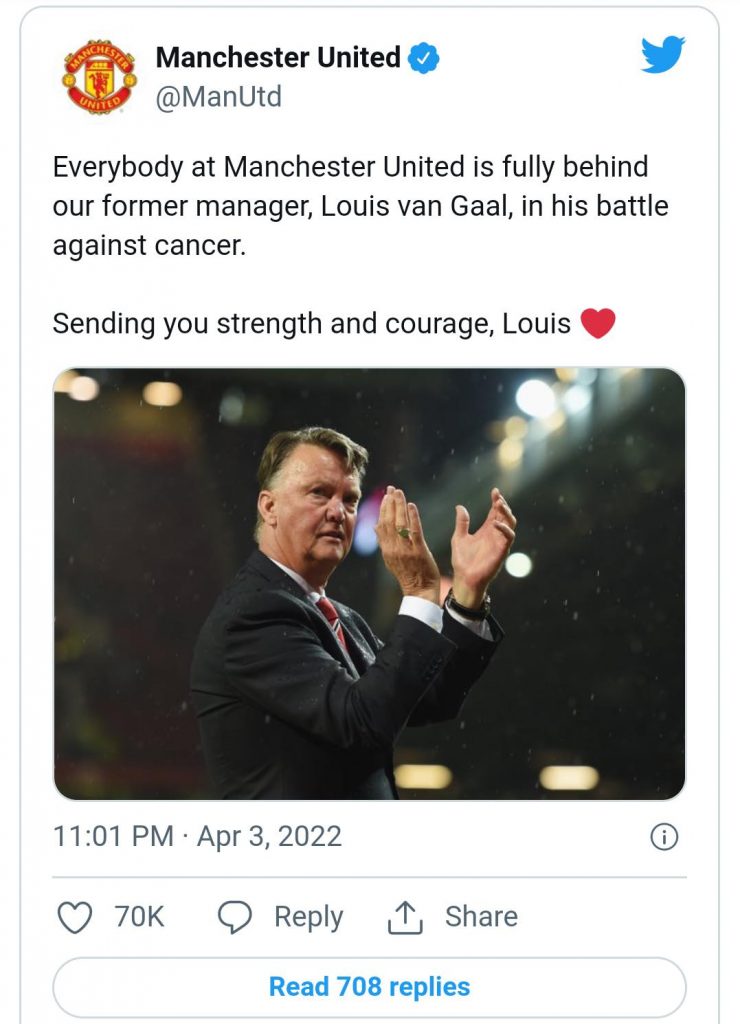The image size is (740, 1024).
Task: Open the Louis van Gaal photo
Action: coord(370,585)
